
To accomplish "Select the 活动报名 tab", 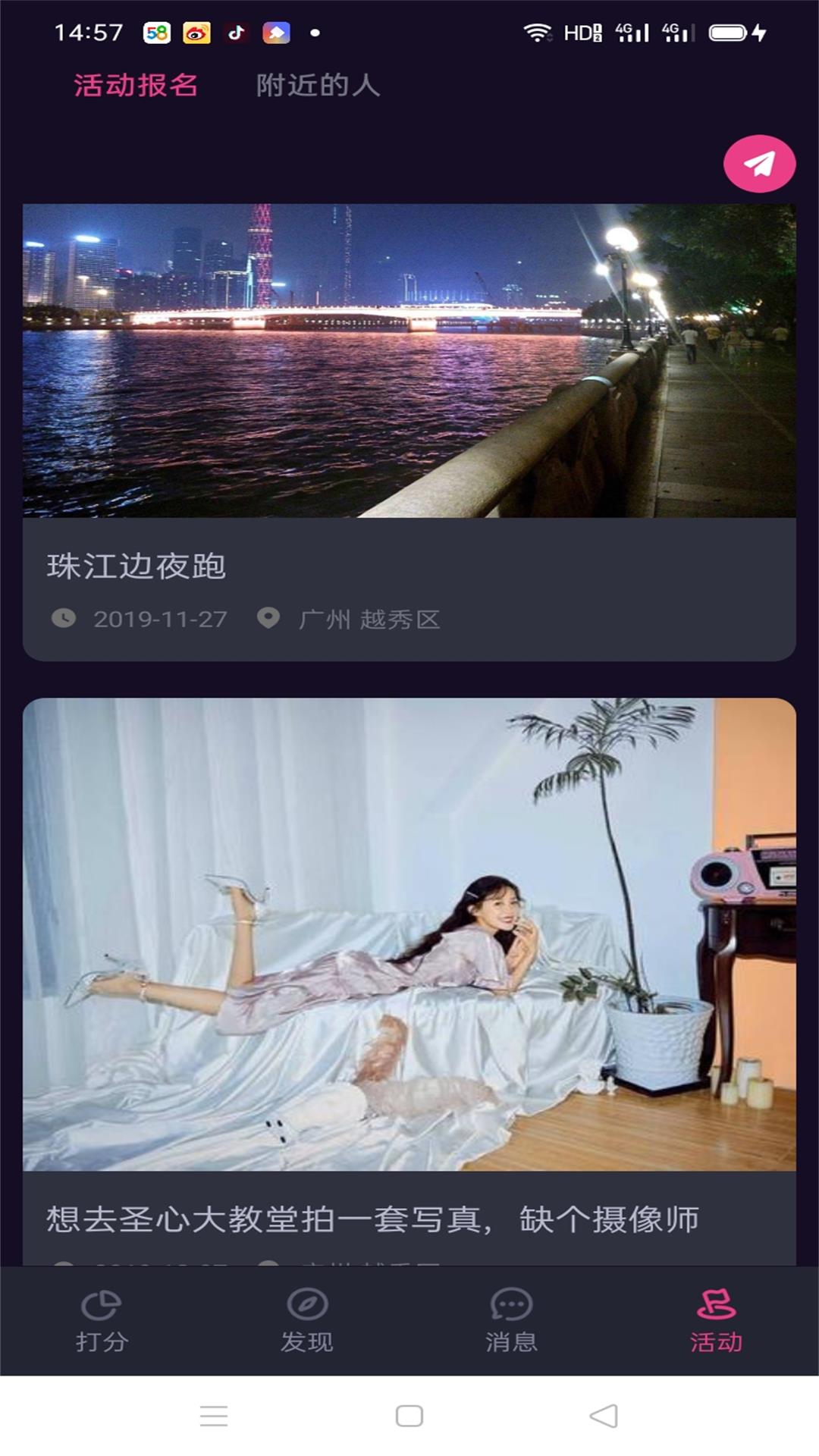I will click(x=136, y=85).
